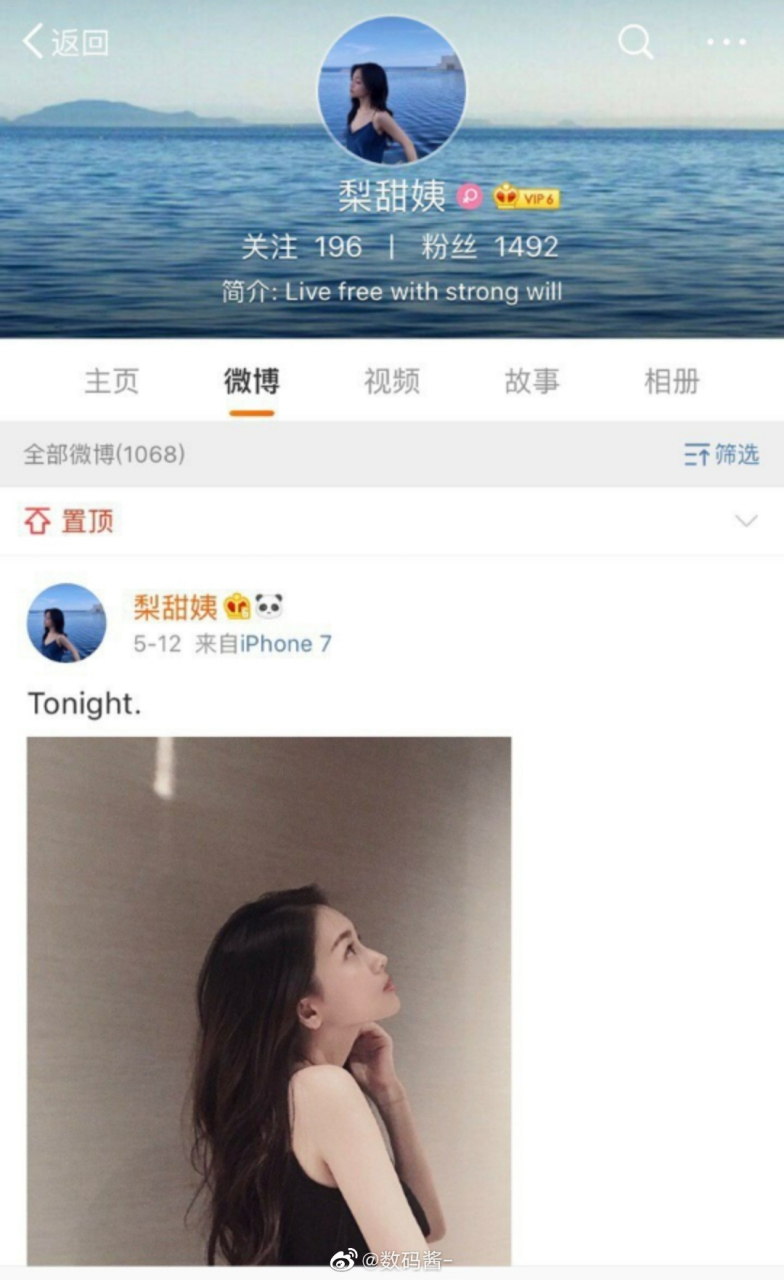
Task: Switch to the 相册 tab
Action: [x=671, y=381]
